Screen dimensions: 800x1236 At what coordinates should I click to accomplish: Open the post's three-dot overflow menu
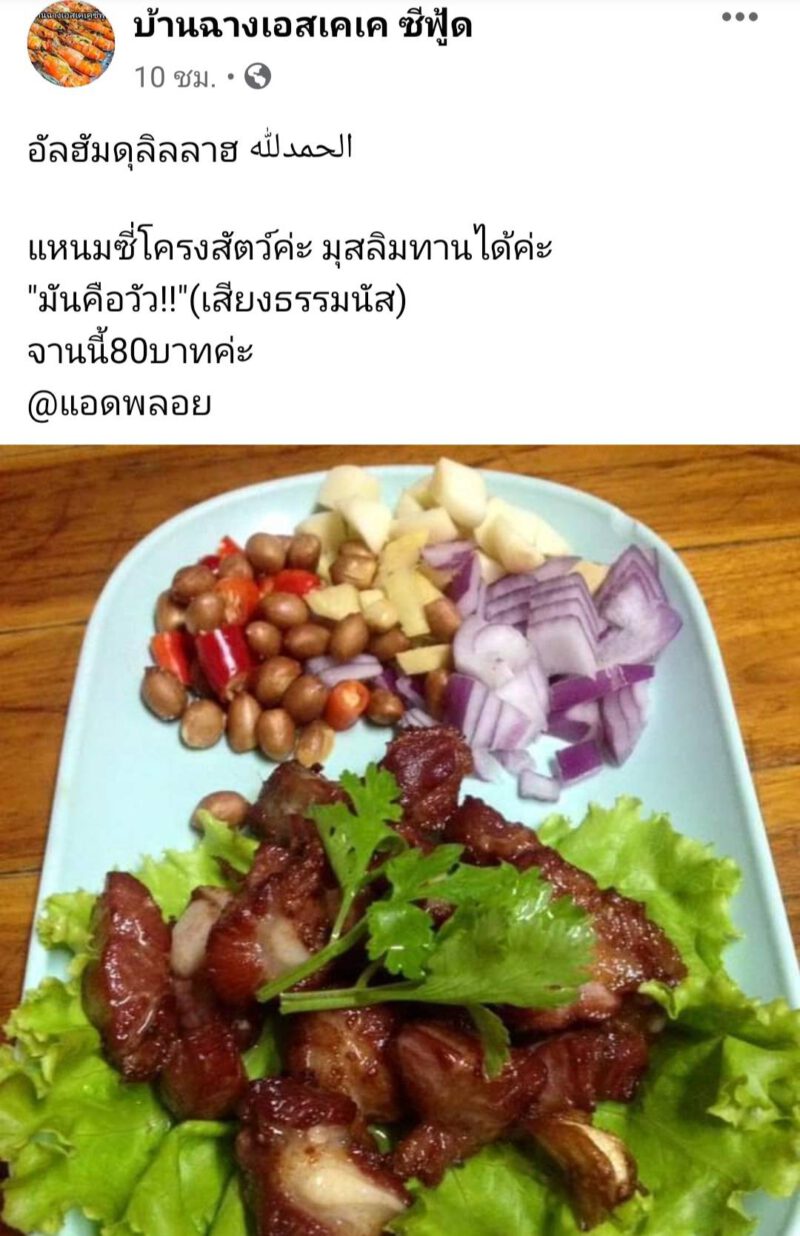tap(740, 17)
